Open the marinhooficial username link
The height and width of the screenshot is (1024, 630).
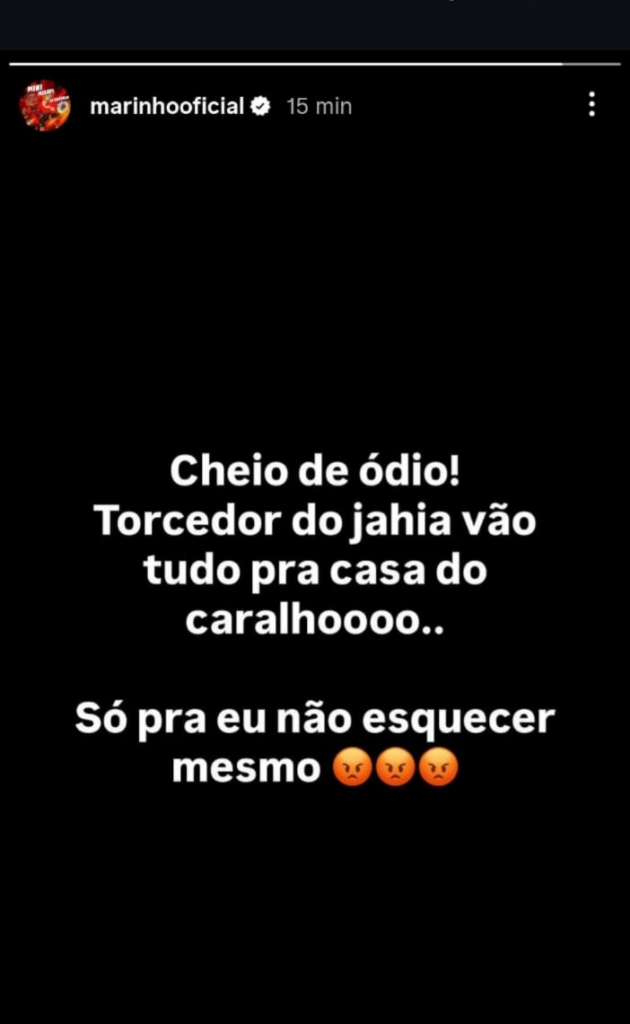click(x=166, y=106)
